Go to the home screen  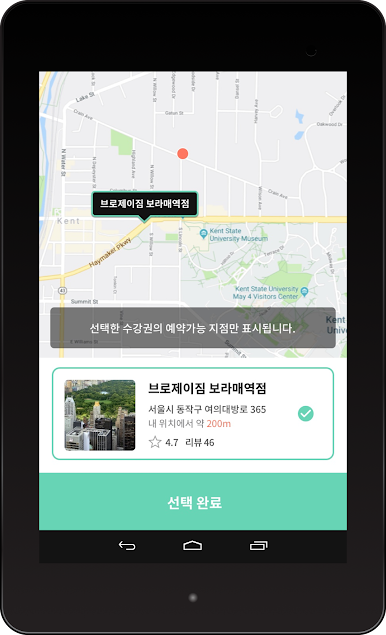[x=192, y=546]
